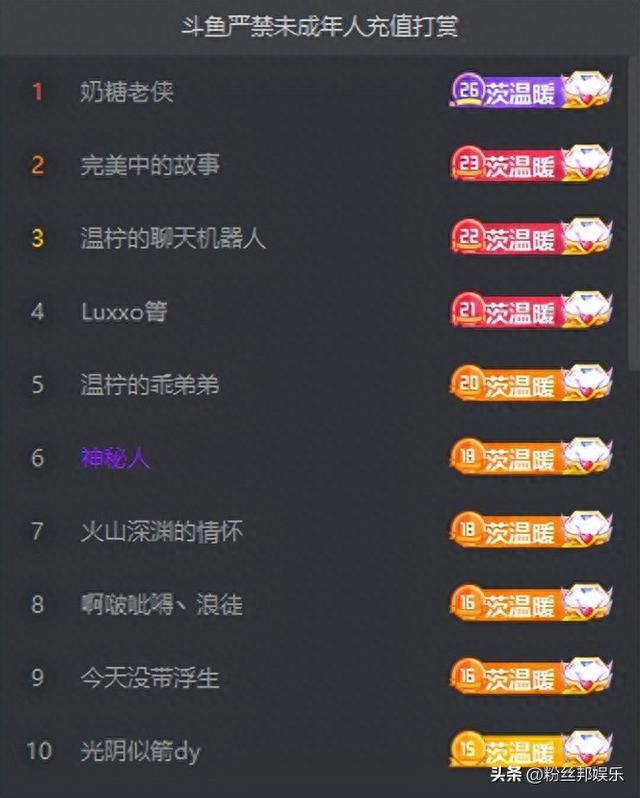Select the row for 完美中的故事
Image resolution: width=640 pixels, height=798 pixels.
150,165
